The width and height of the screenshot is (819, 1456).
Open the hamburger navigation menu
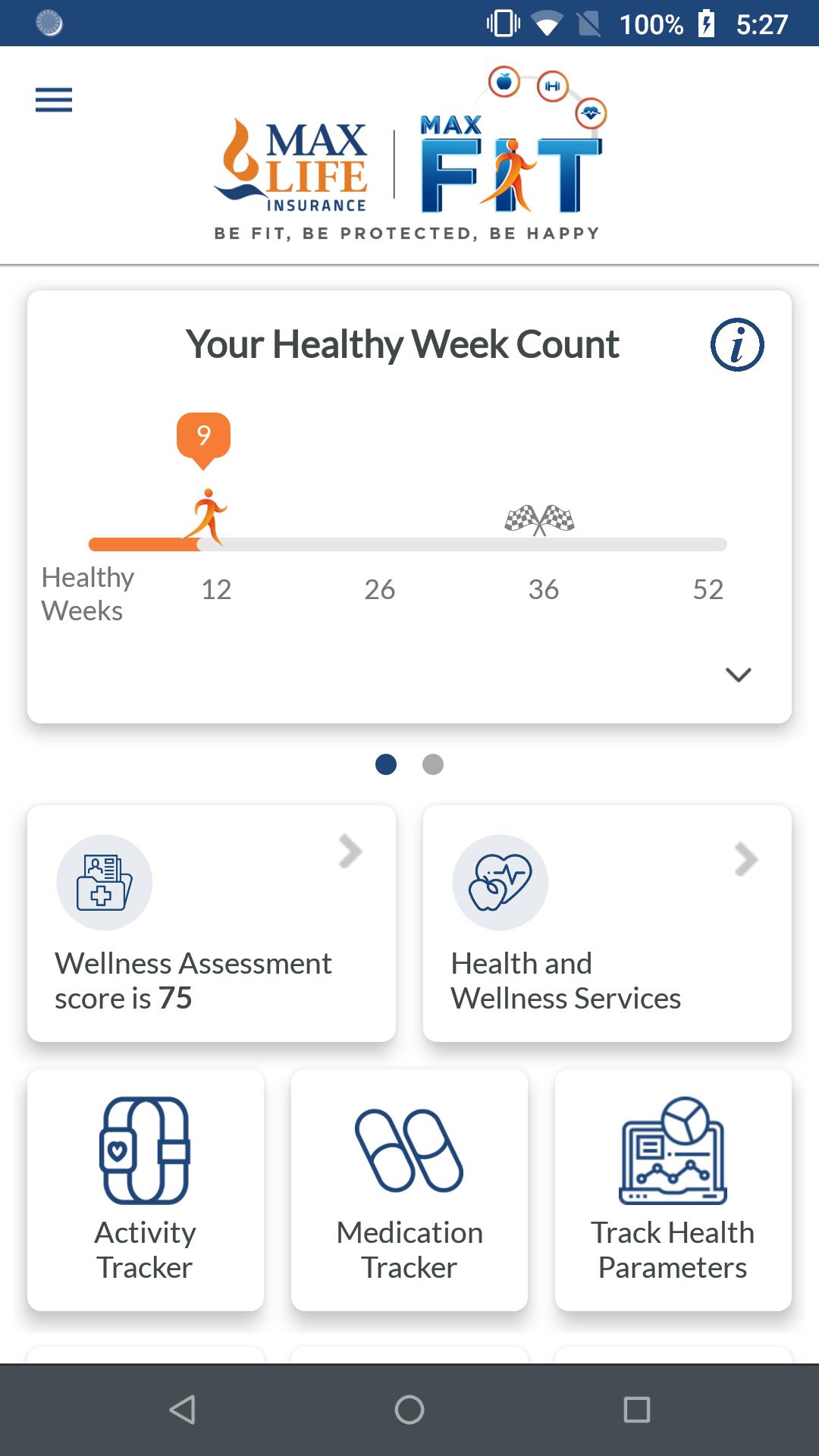(53, 100)
